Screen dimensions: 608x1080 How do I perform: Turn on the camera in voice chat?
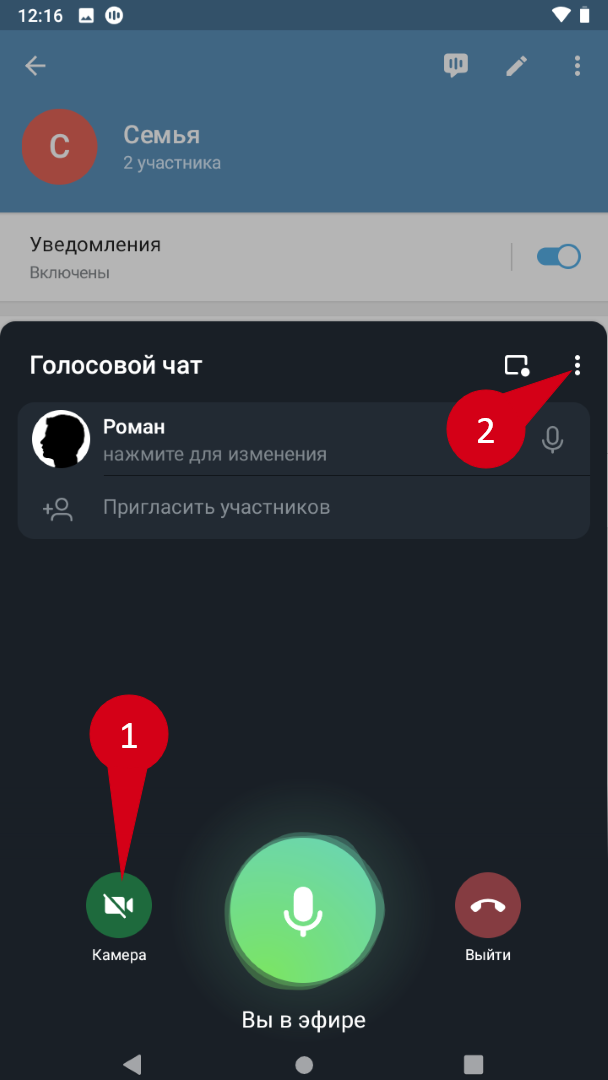pos(118,905)
